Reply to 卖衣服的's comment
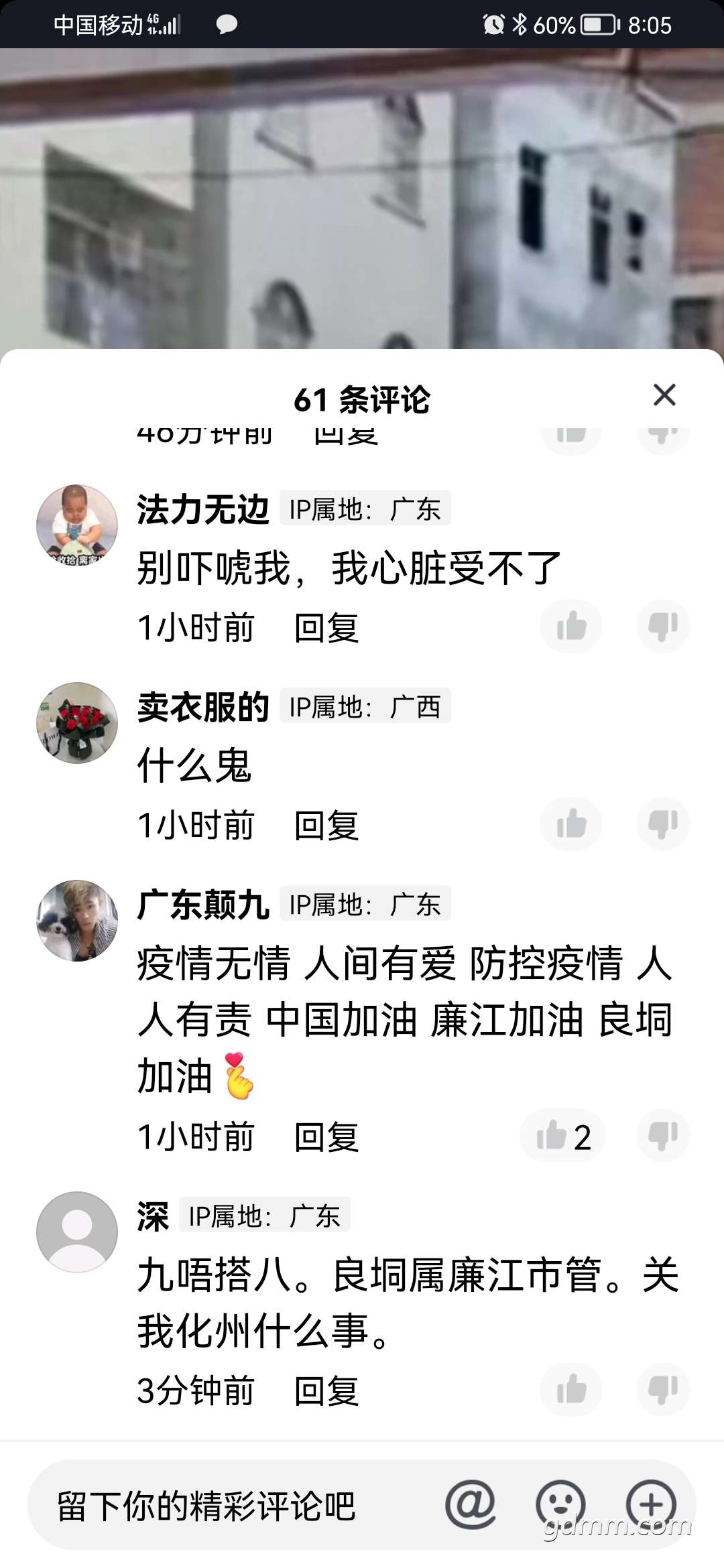This screenshot has width=724, height=1568. click(x=326, y=826)
